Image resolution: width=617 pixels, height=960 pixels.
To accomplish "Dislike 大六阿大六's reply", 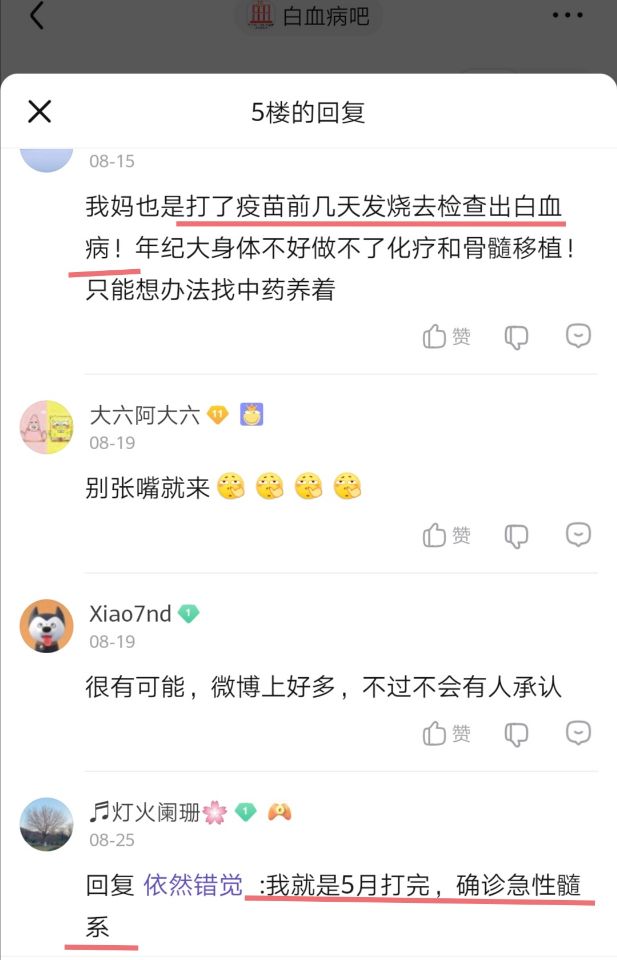I will tap(516, 535).
